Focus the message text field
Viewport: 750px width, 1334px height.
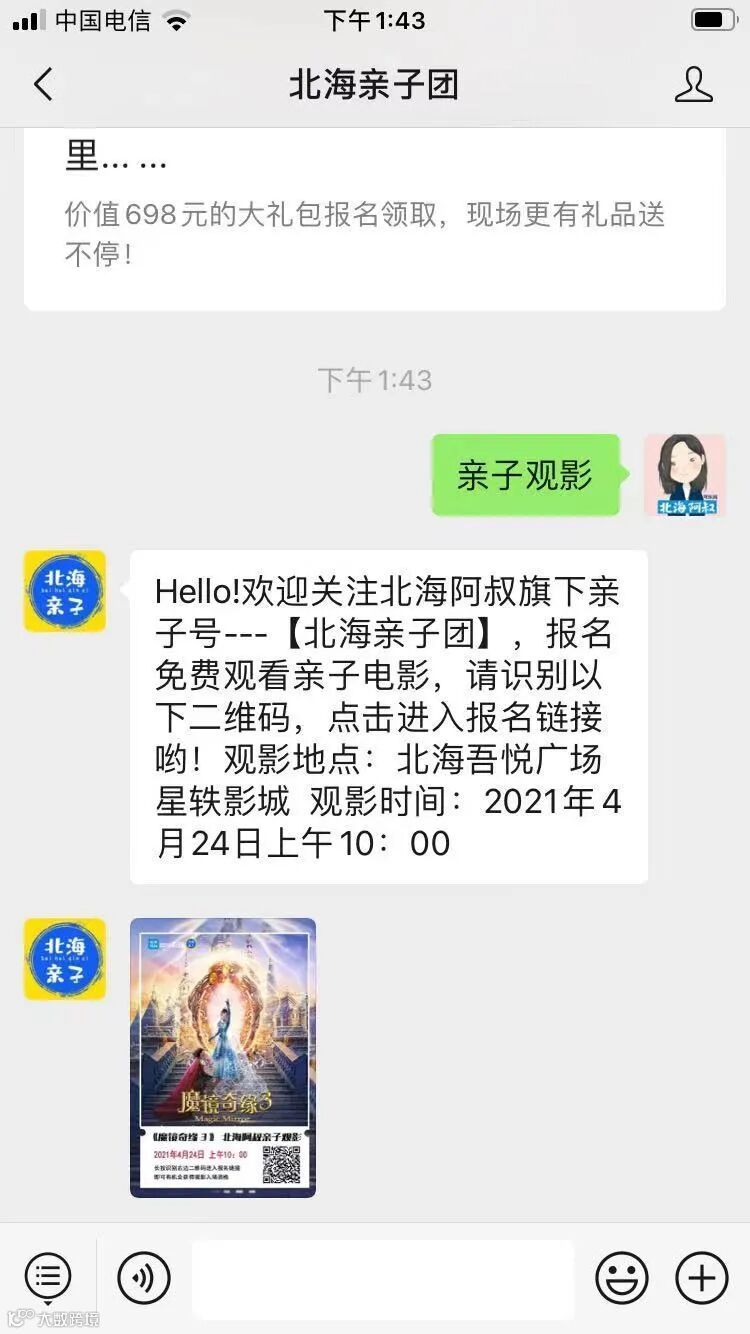tap(383, 1277)
